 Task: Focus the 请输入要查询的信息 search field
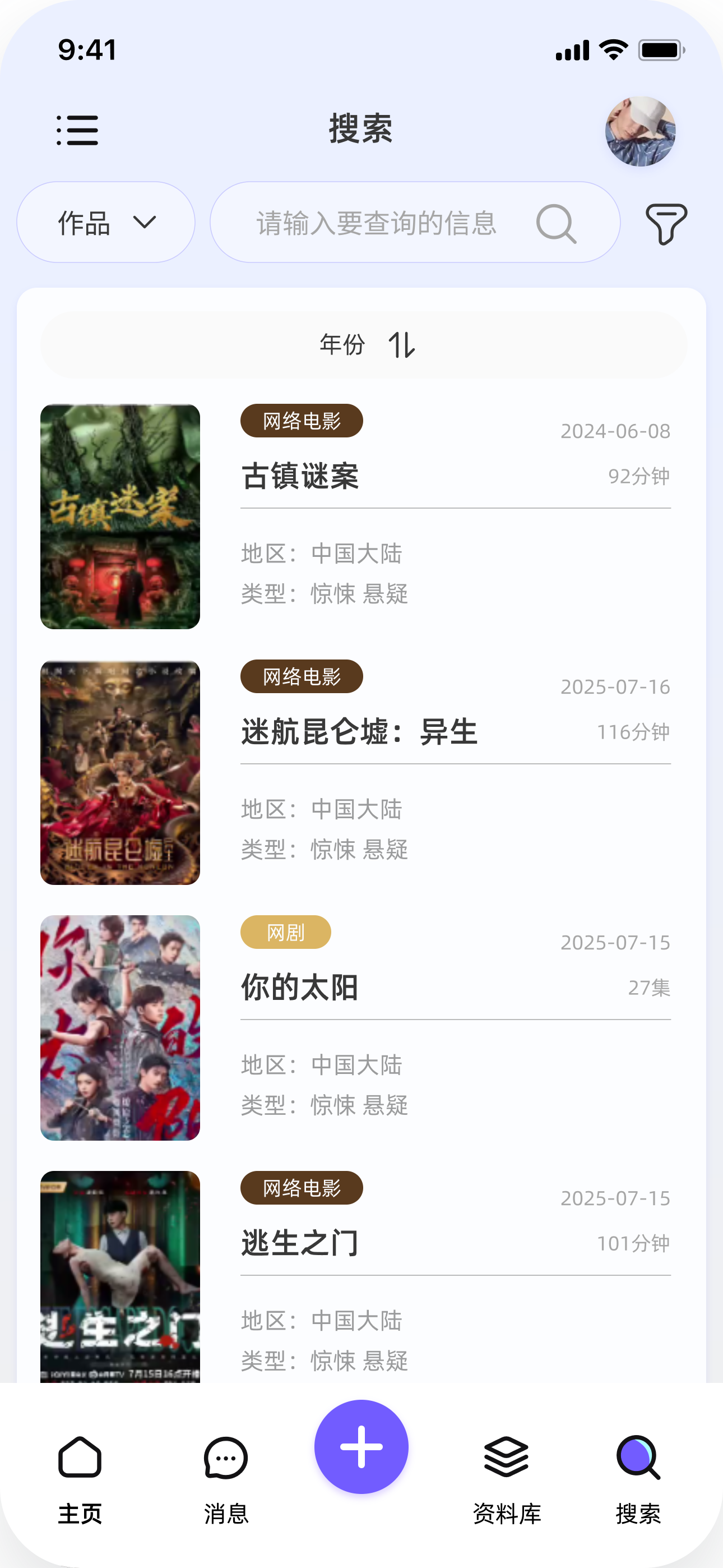click(377, 223)
